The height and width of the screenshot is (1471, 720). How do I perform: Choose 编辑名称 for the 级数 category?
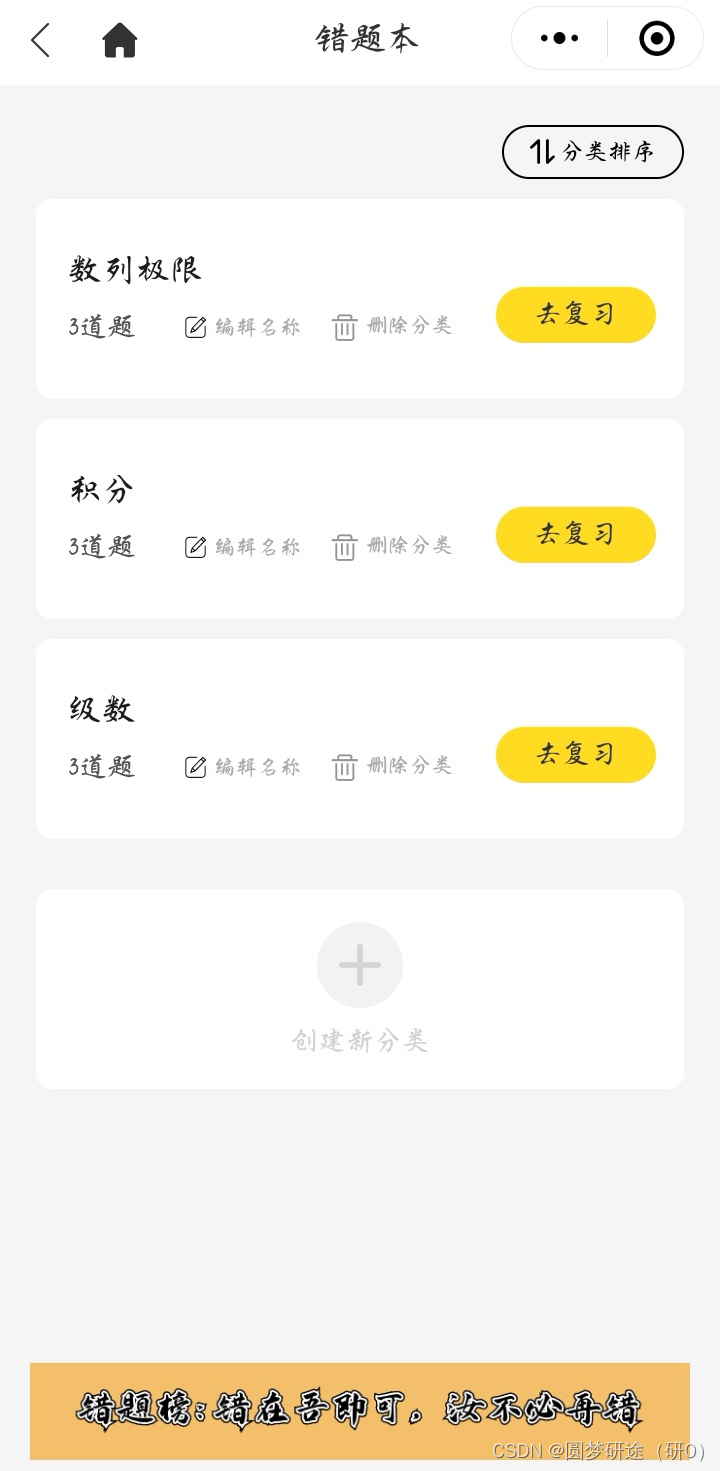[242, 767]
